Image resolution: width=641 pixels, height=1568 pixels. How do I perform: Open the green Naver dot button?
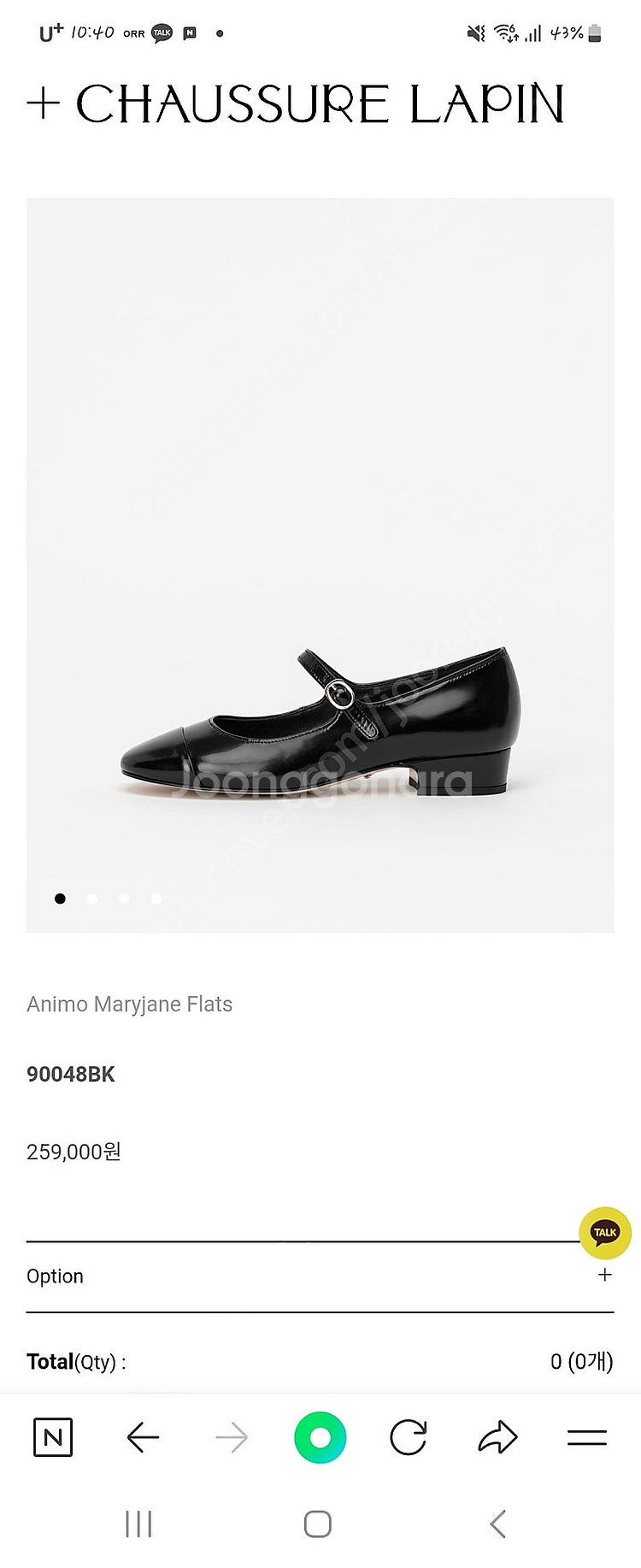[320, 1437]
